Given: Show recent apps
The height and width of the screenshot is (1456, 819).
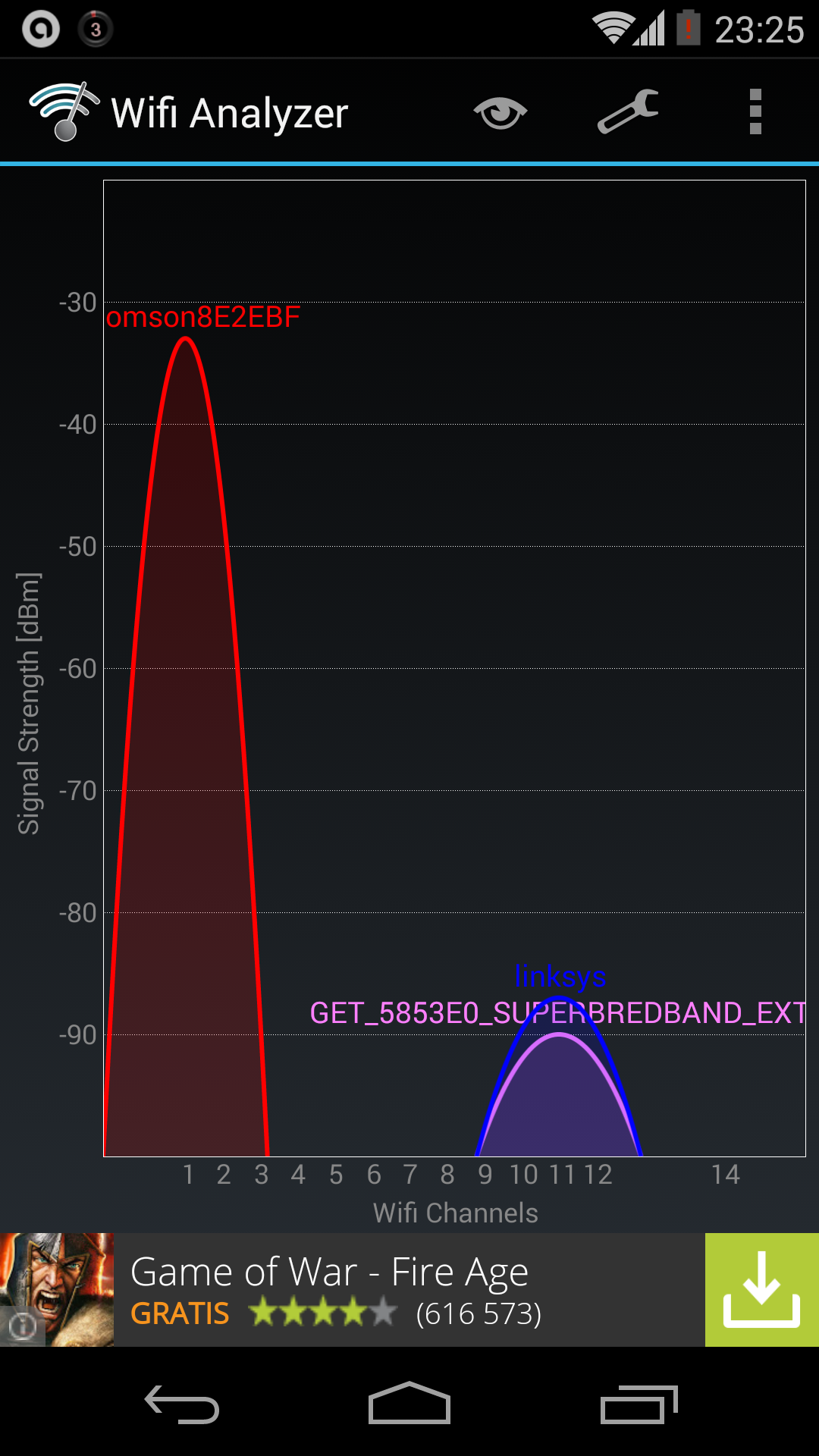Looking at the screenshot, I should point(639,1404).
